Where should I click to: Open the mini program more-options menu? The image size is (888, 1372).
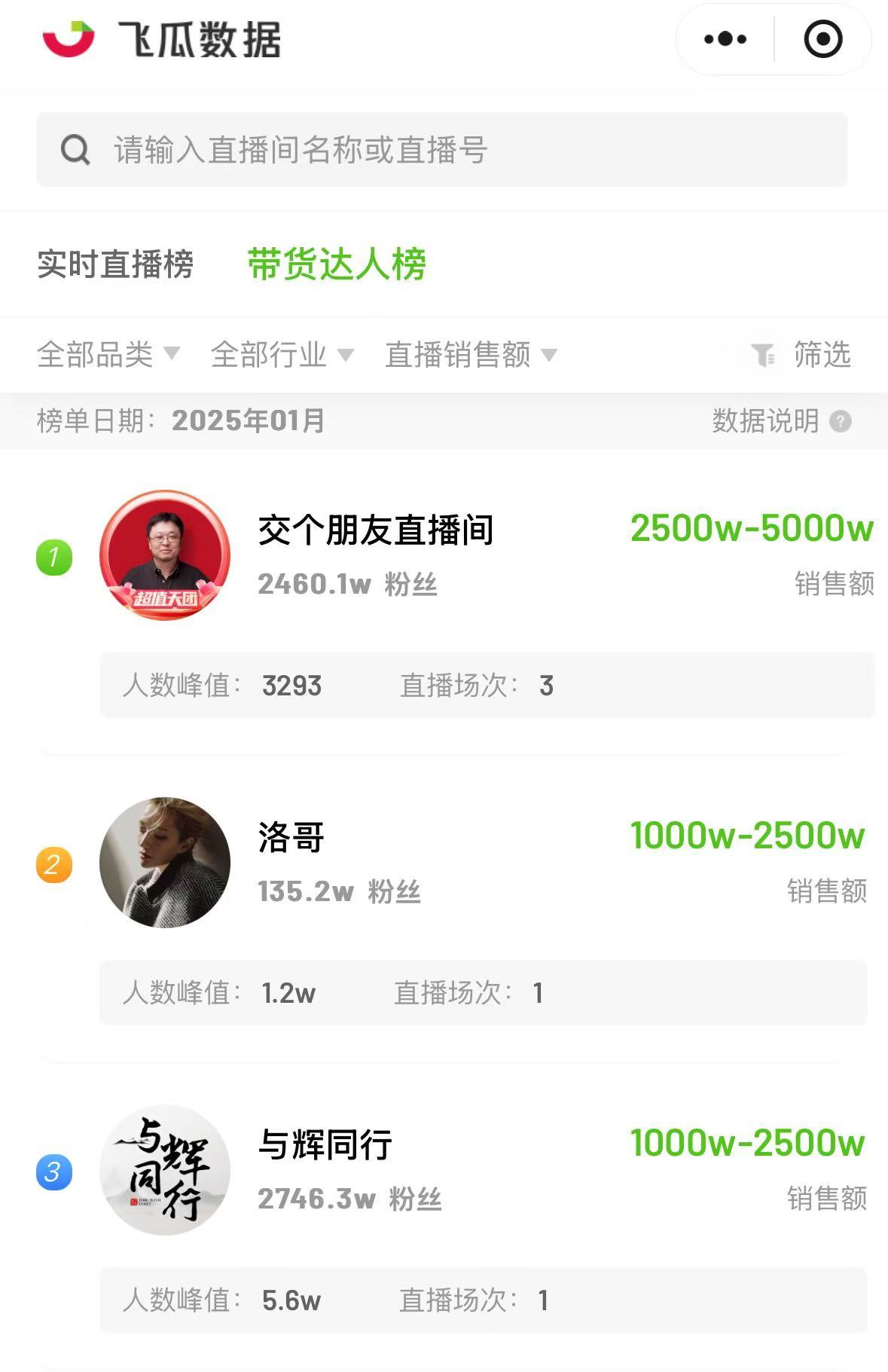tap(725, 39)
